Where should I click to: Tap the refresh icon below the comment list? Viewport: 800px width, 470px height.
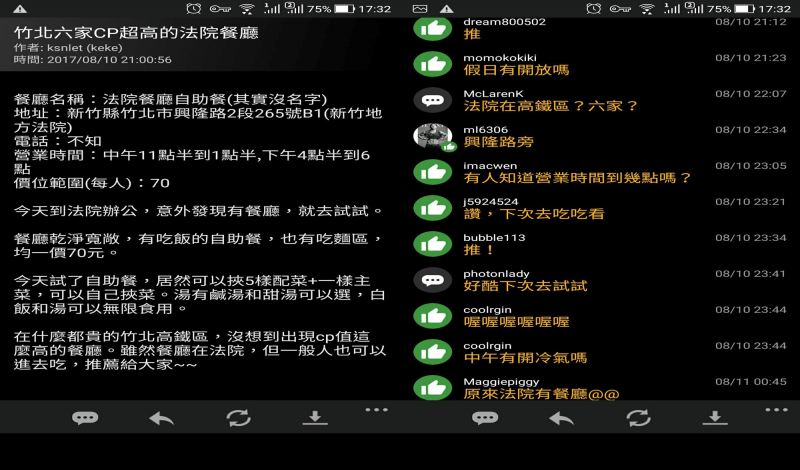tap(638, 417)
